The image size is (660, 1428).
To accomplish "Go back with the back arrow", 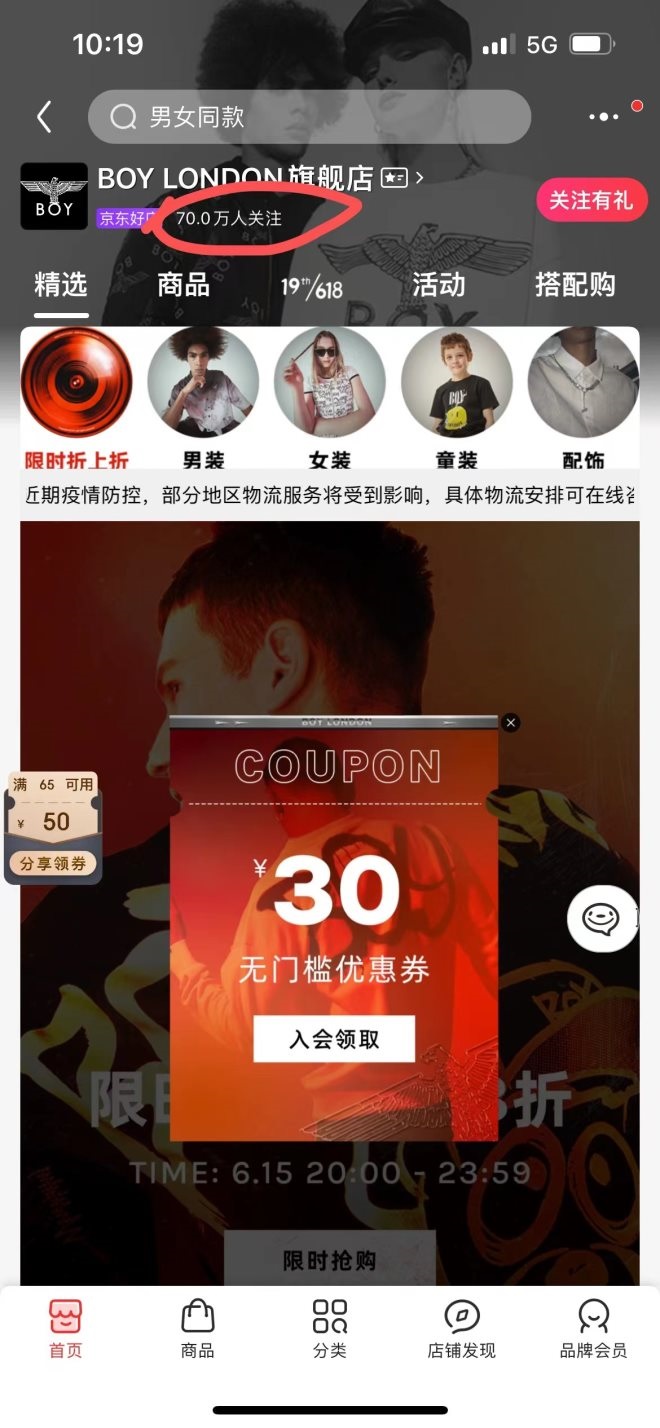I will pos(43,118).
